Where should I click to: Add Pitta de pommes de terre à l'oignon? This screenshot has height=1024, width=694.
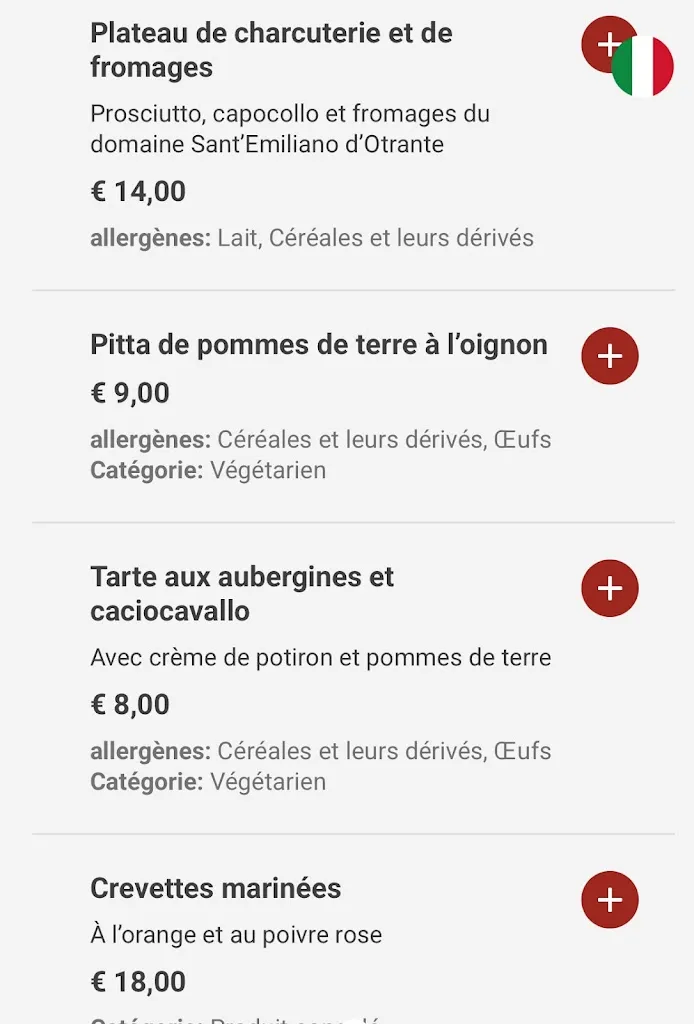pyautogui.click(x=610, y=356)
